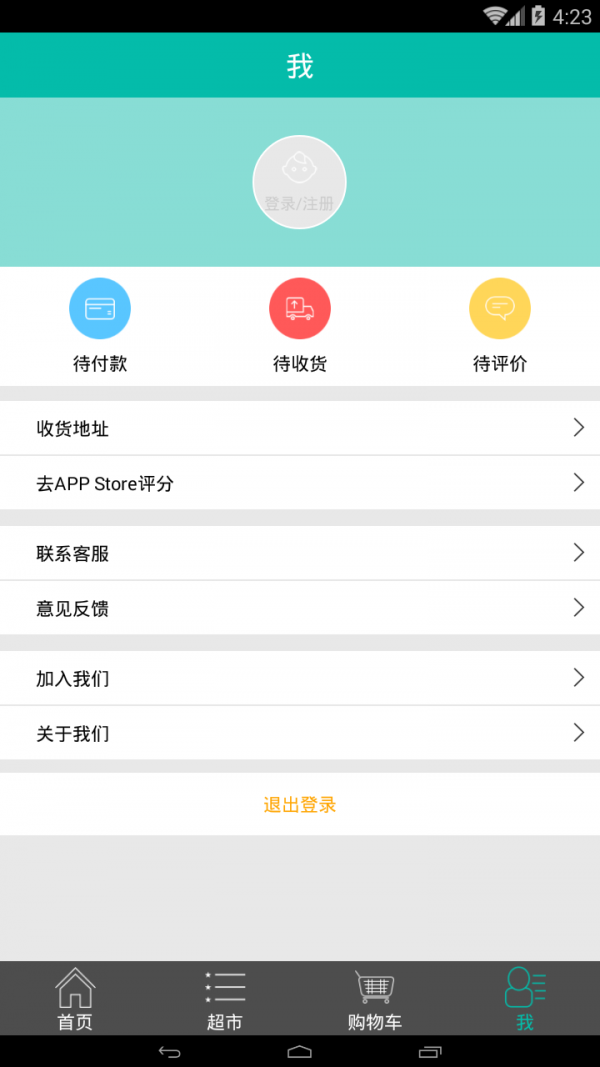This screenshot has width=600, height=1067.
Task: Open the 关于我们 about page
Action: tap(300, 733)
